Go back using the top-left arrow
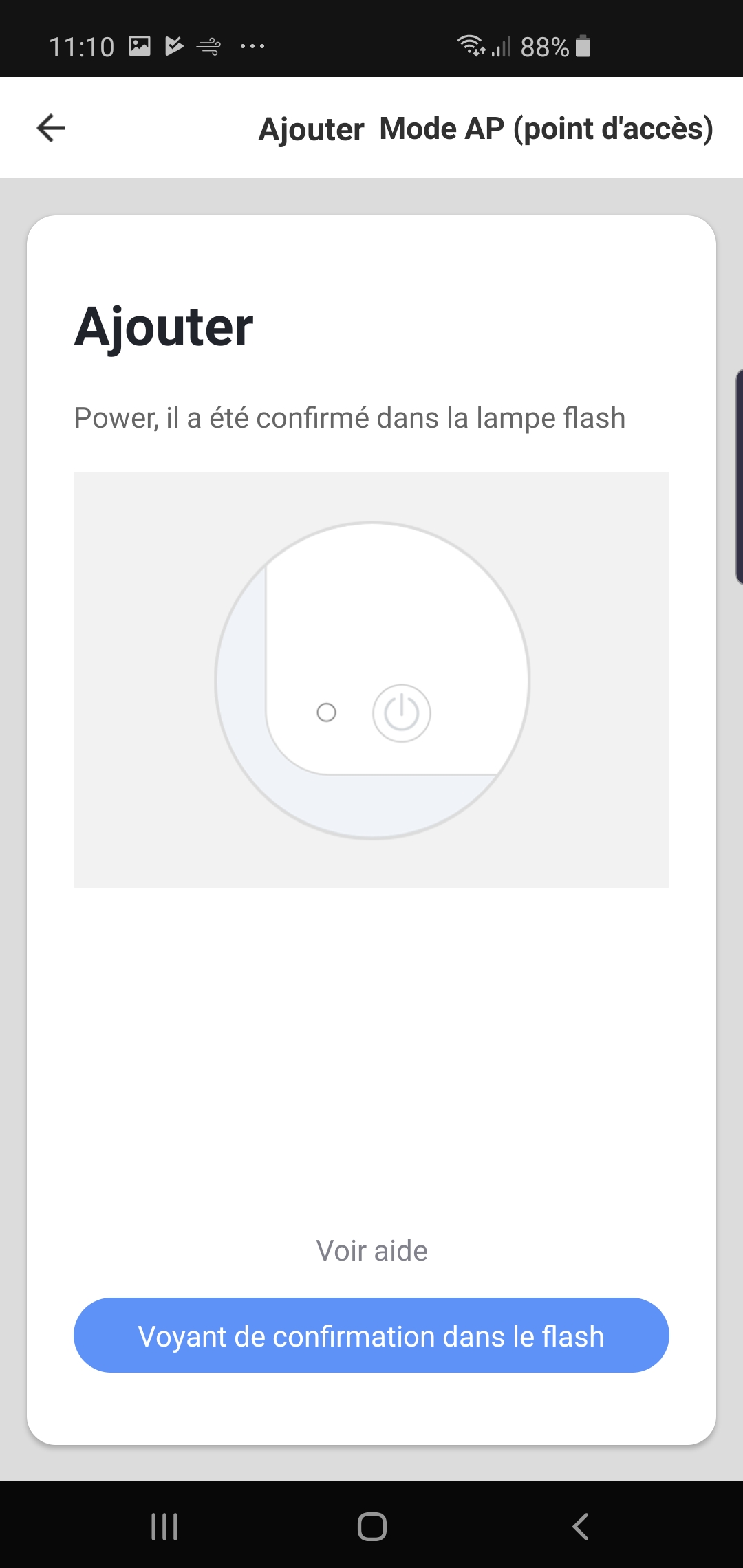The width and height of the screenshot is (743, 1568). pyautogui.click(x=51, y=128)
